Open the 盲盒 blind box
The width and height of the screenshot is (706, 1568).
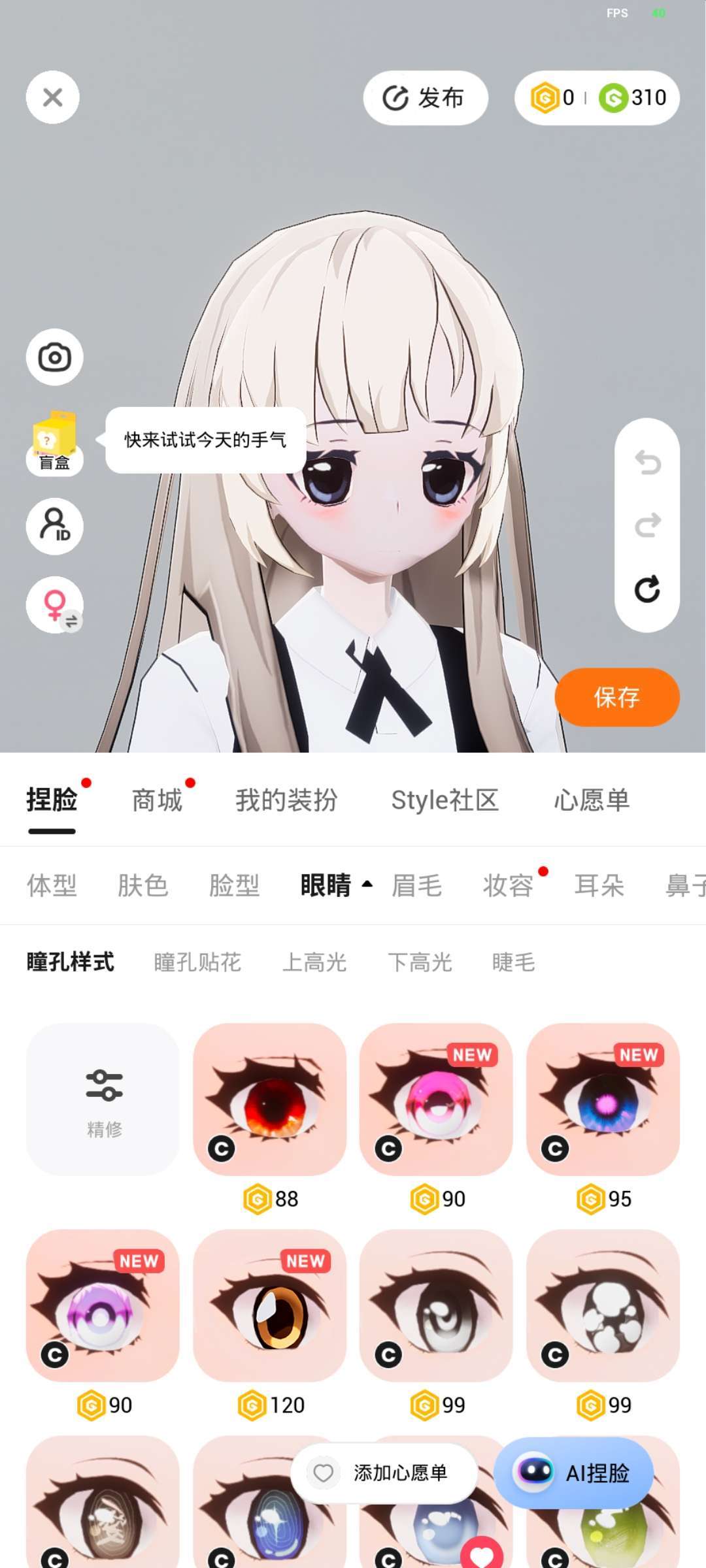54,442
